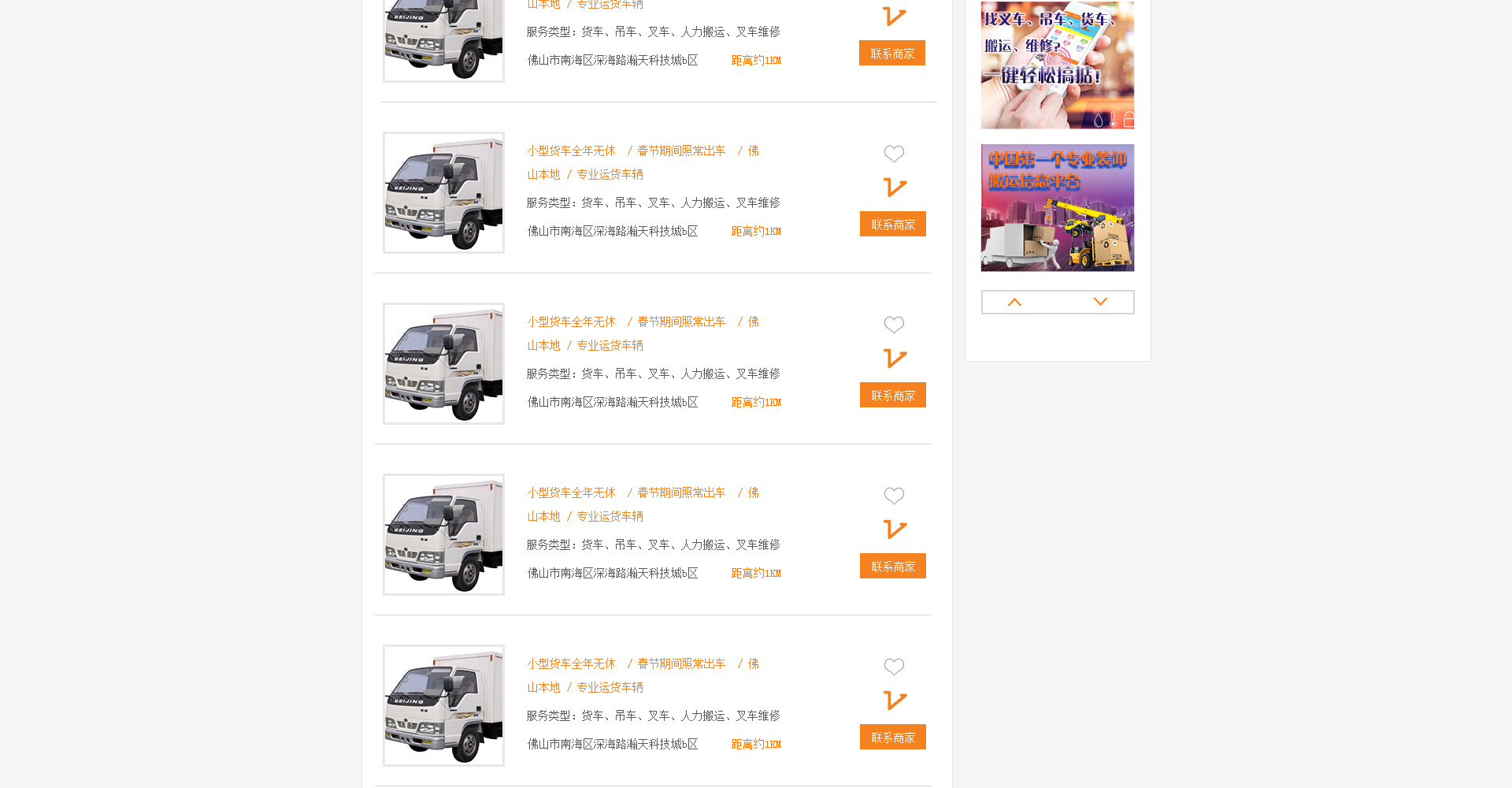Viewport: 1512px width, 788px height.
Task: Open the 一键轻松搞掂 phone banner
Action: click(x=1057, y=65)
